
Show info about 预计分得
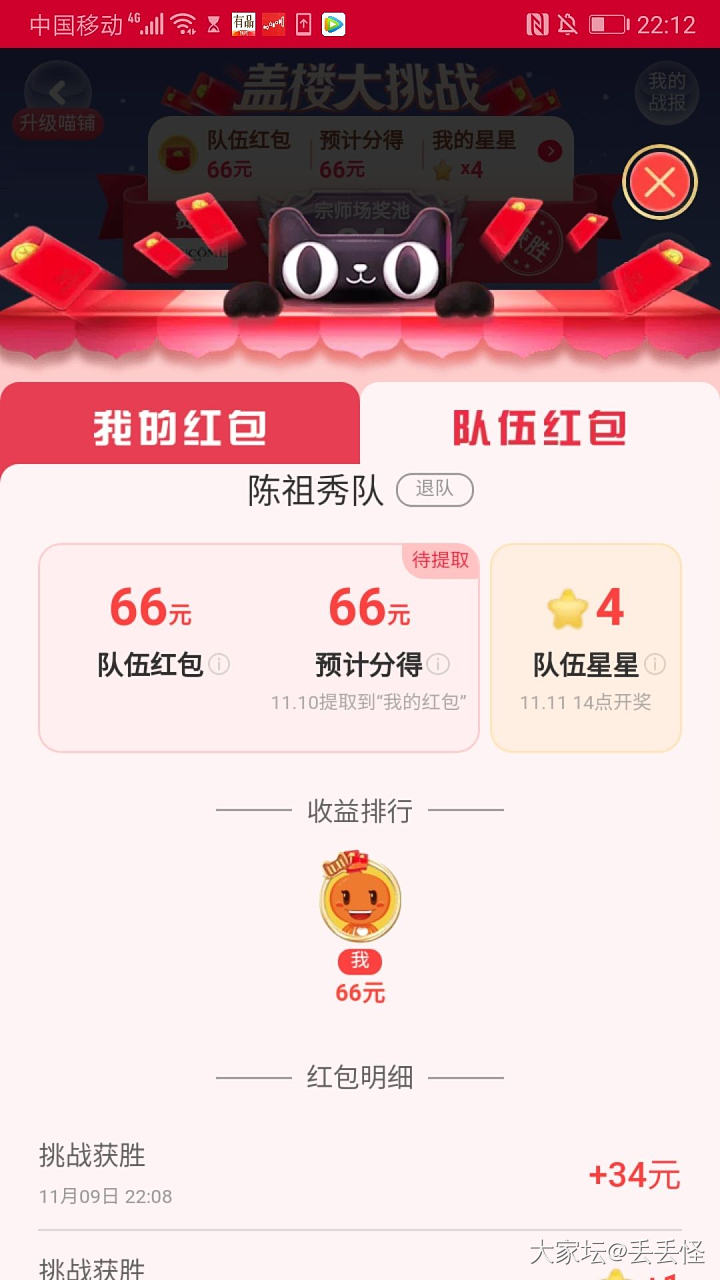(438, 664)
